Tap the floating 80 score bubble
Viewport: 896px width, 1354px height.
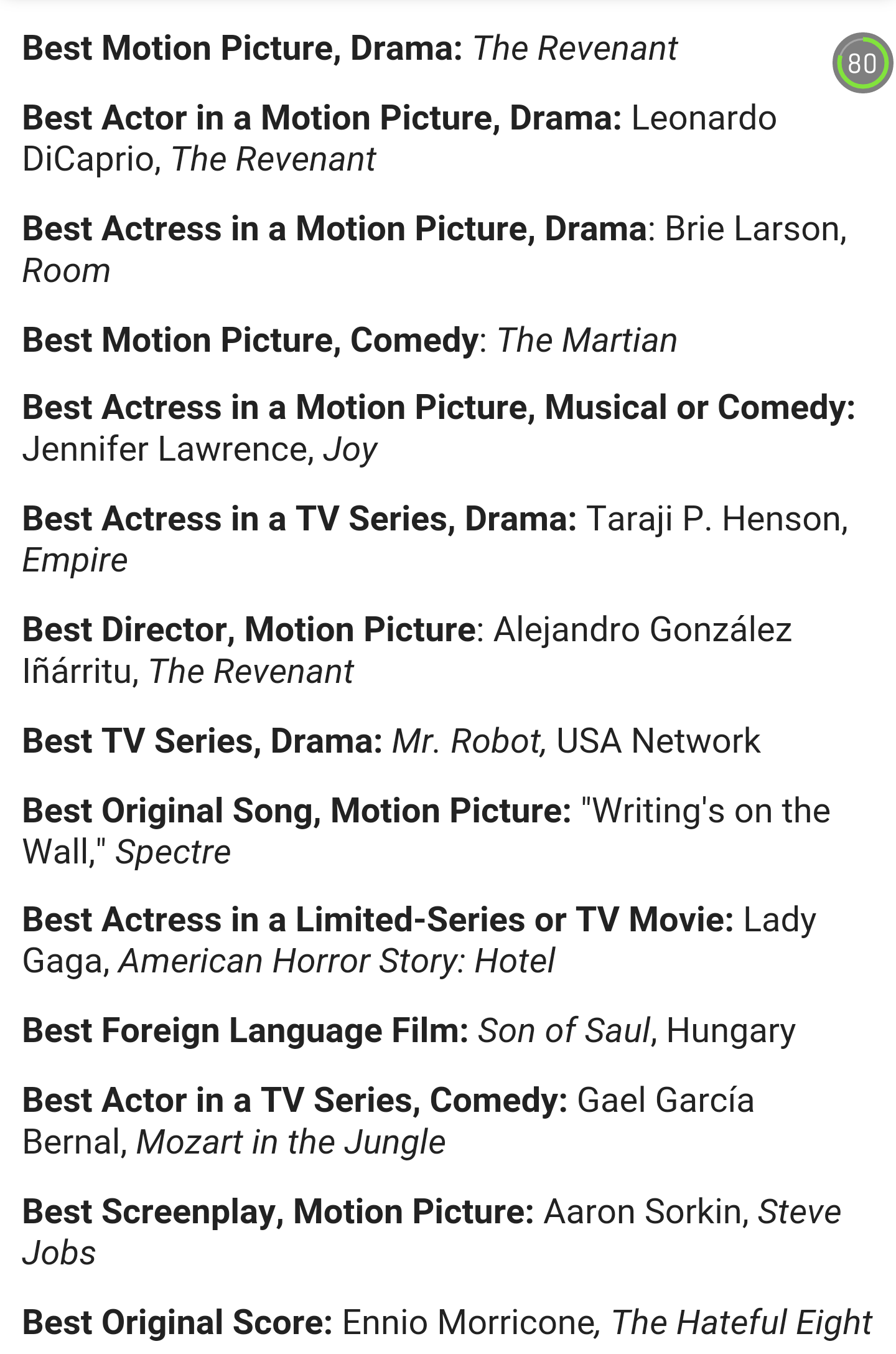click(x=862, y=63)
